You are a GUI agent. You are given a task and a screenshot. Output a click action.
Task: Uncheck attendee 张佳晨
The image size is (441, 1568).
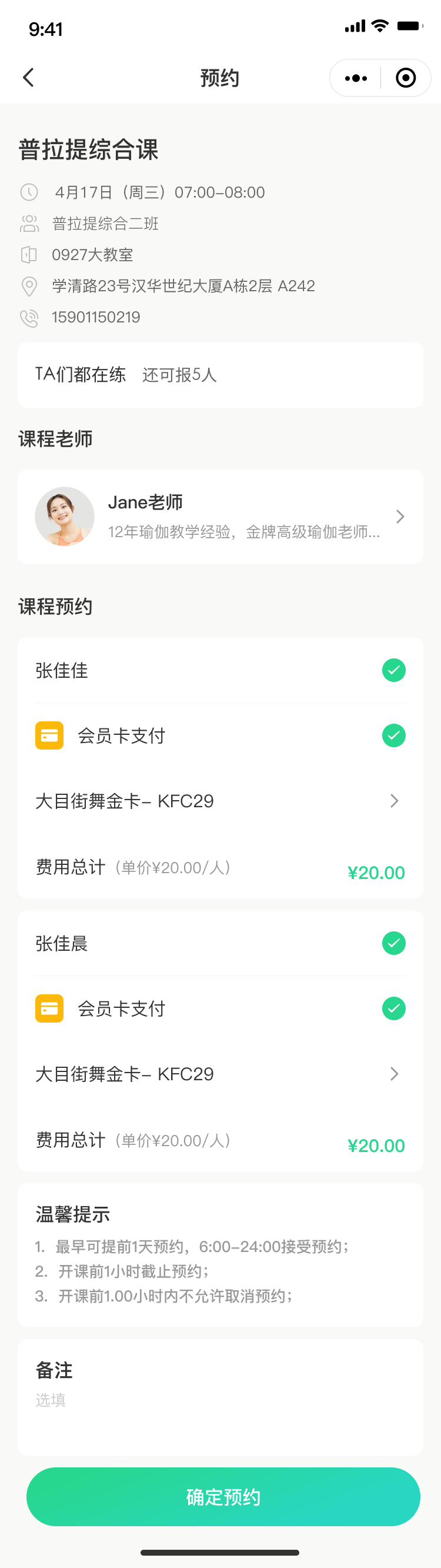click(x=393, y=943)
